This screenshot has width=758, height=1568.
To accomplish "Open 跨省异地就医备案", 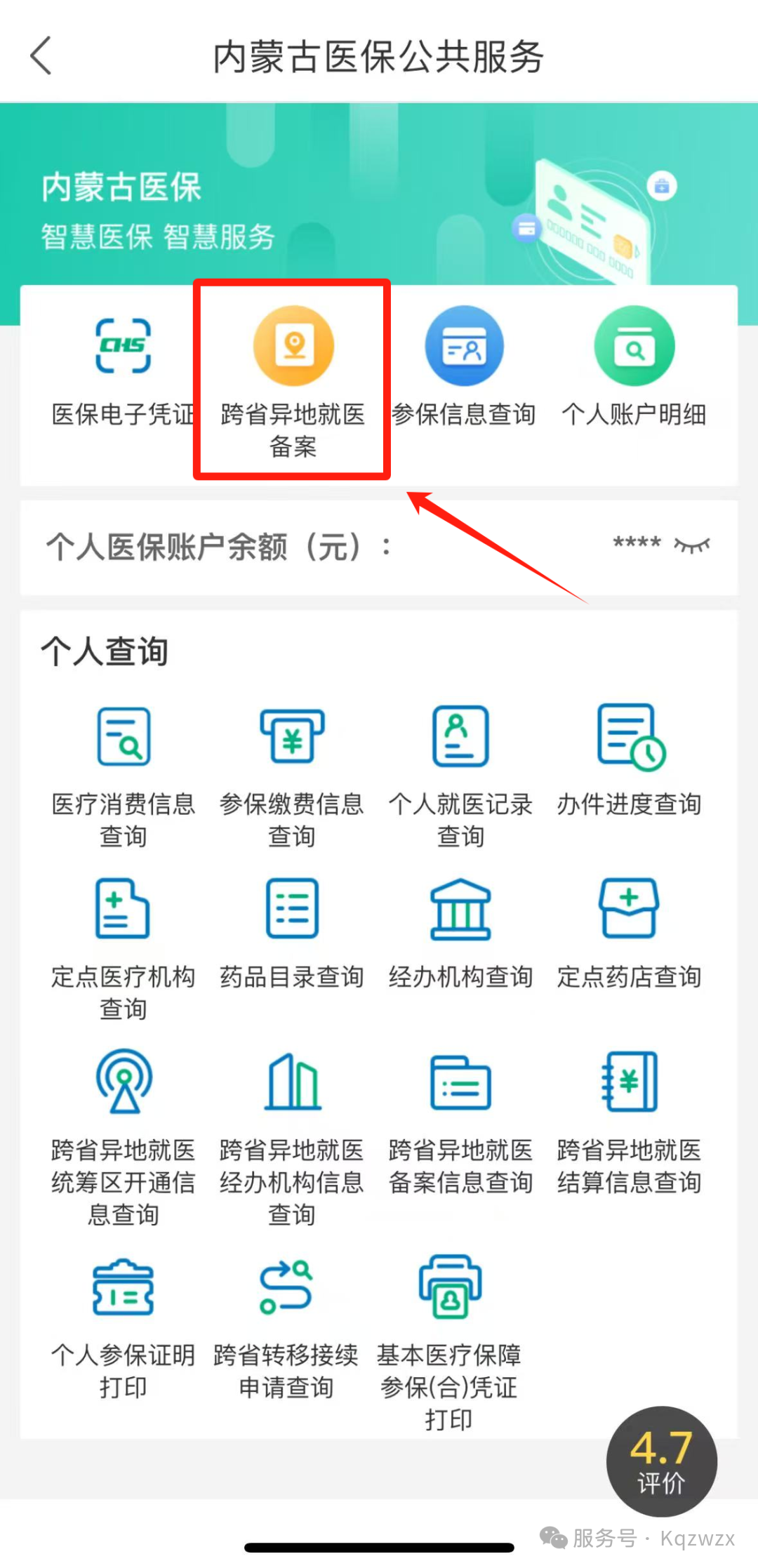I will tap(293, 381).
